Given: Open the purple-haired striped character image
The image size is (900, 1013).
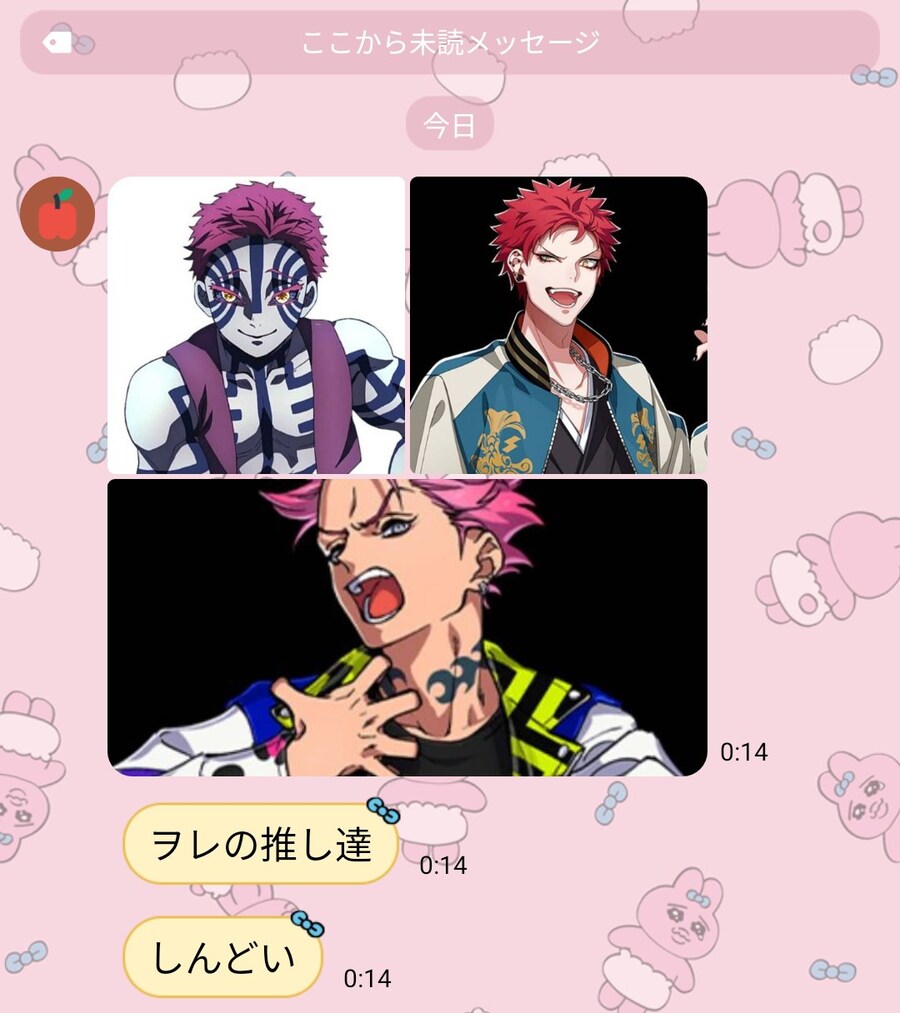Looking at the screenshot, I should click(256, 325).
